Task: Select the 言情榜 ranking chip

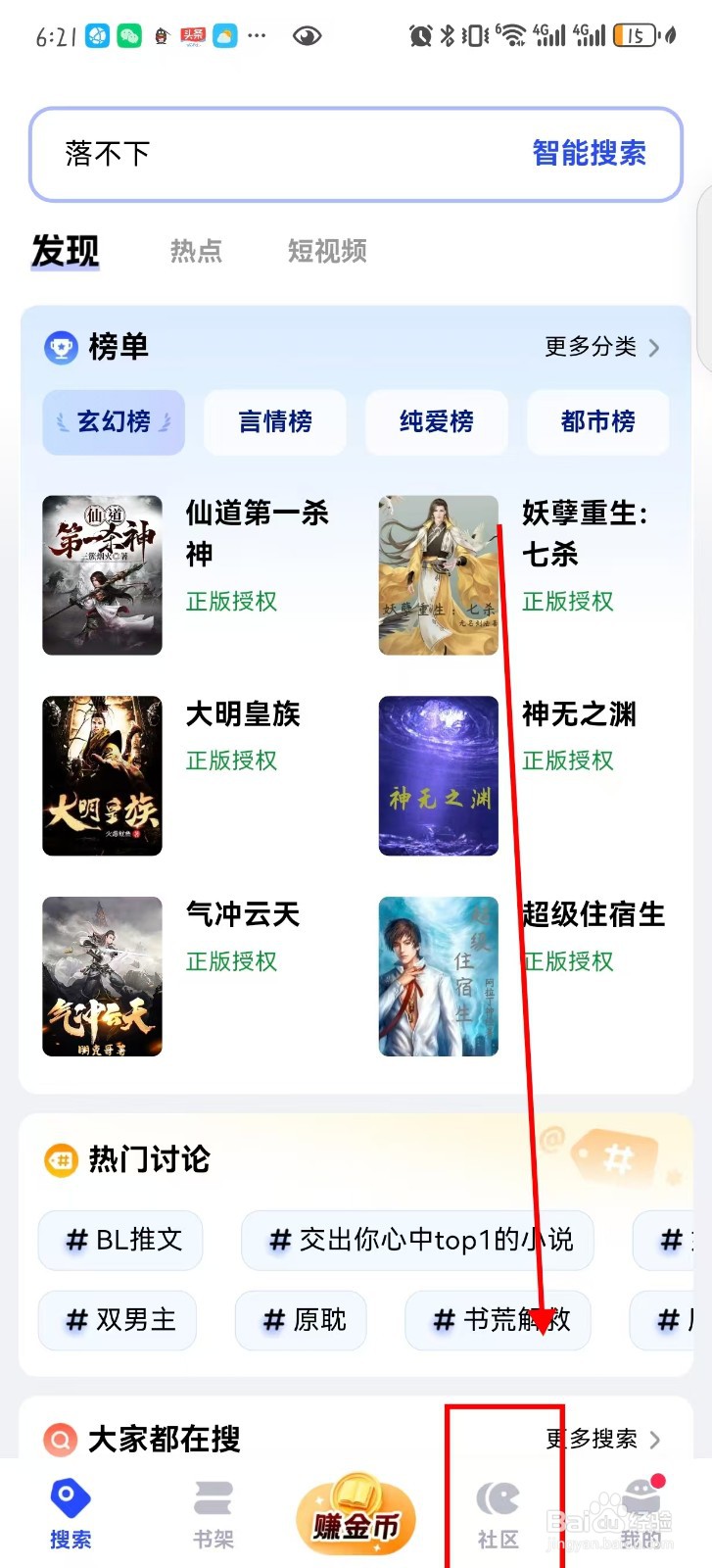Action: coord(274,422)
